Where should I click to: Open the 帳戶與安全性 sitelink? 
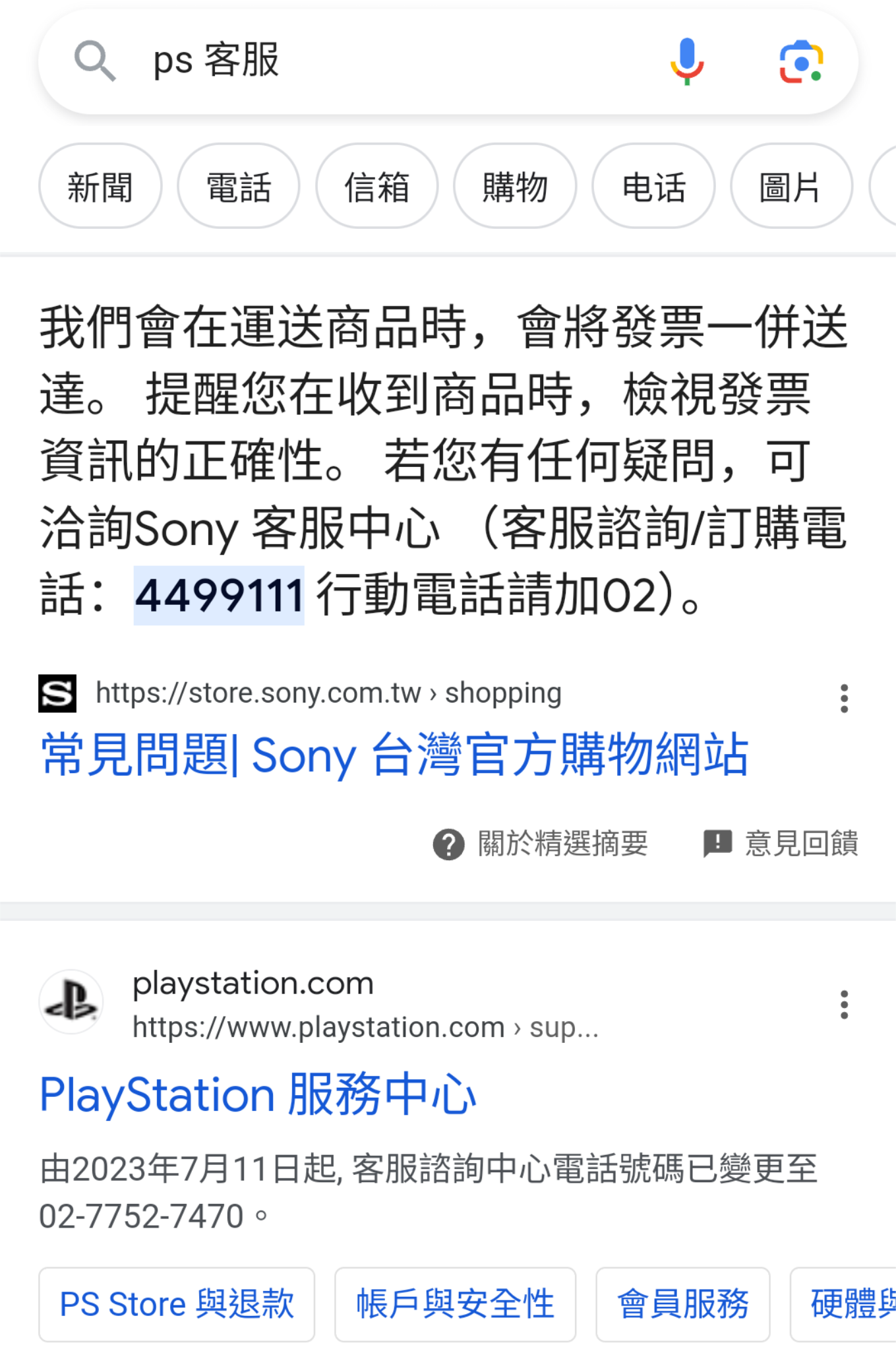click(455, 1304)
